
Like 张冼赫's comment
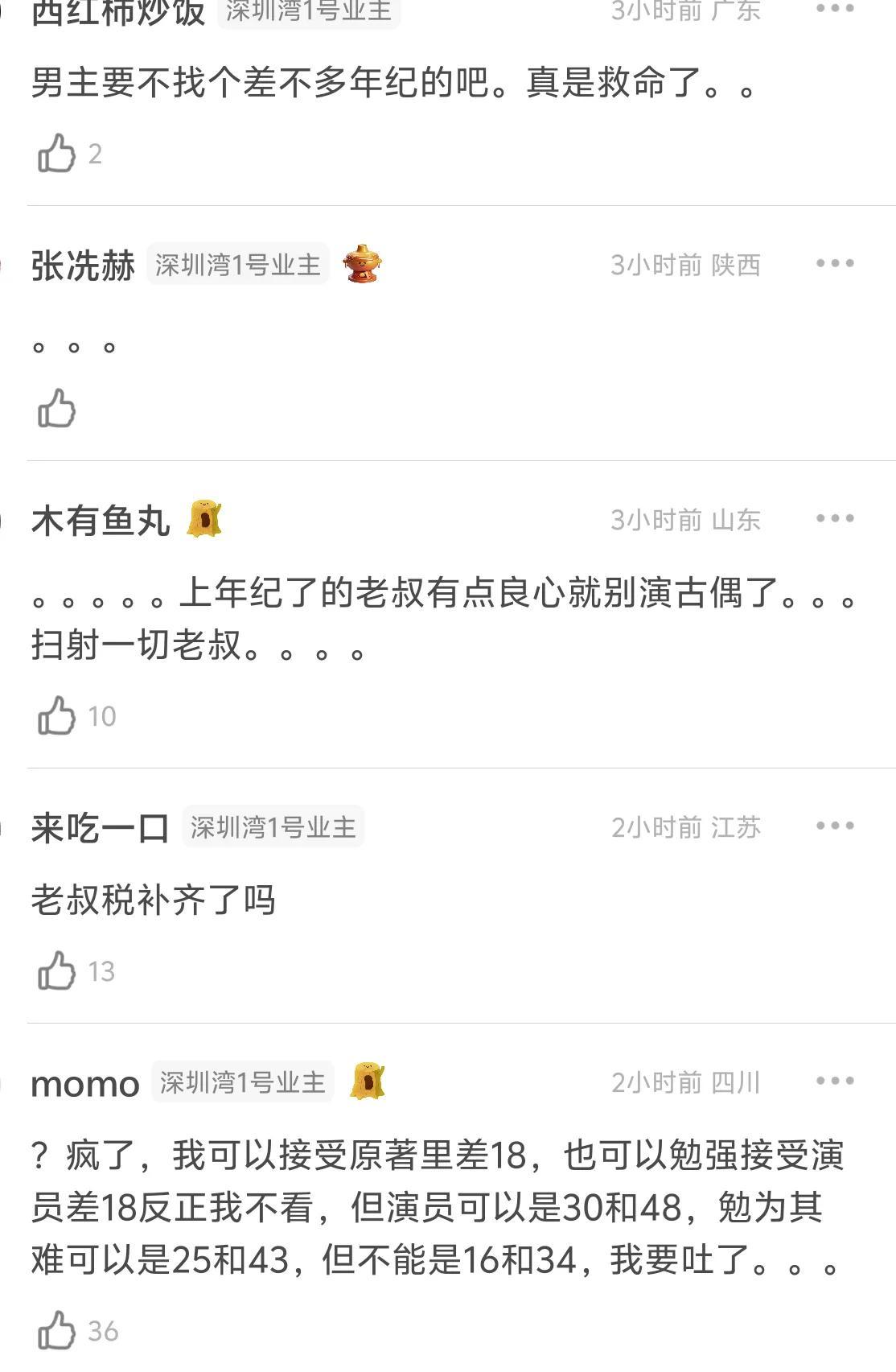click(x=57, y=408)
